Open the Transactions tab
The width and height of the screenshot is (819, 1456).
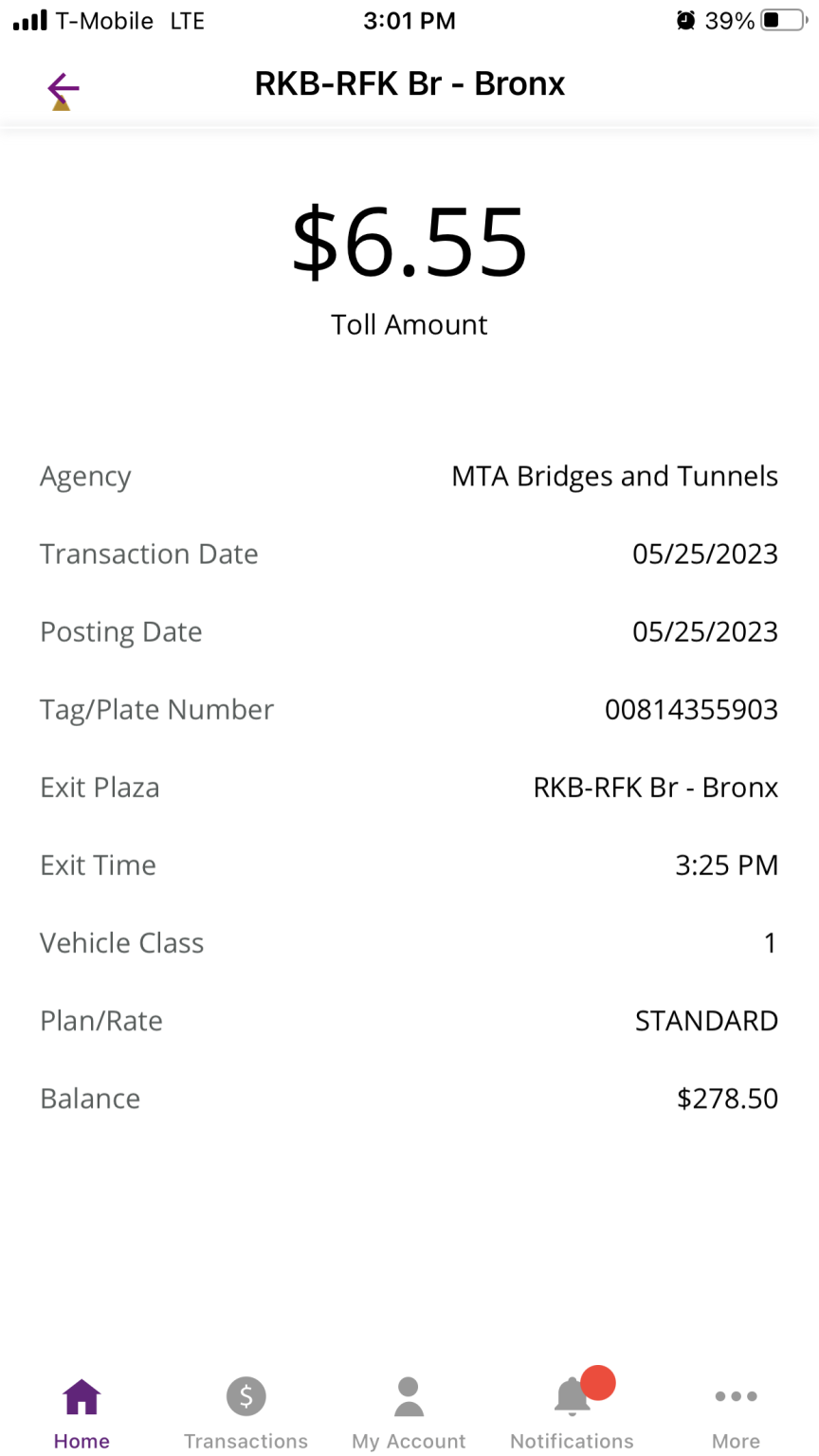(246, 1413)
